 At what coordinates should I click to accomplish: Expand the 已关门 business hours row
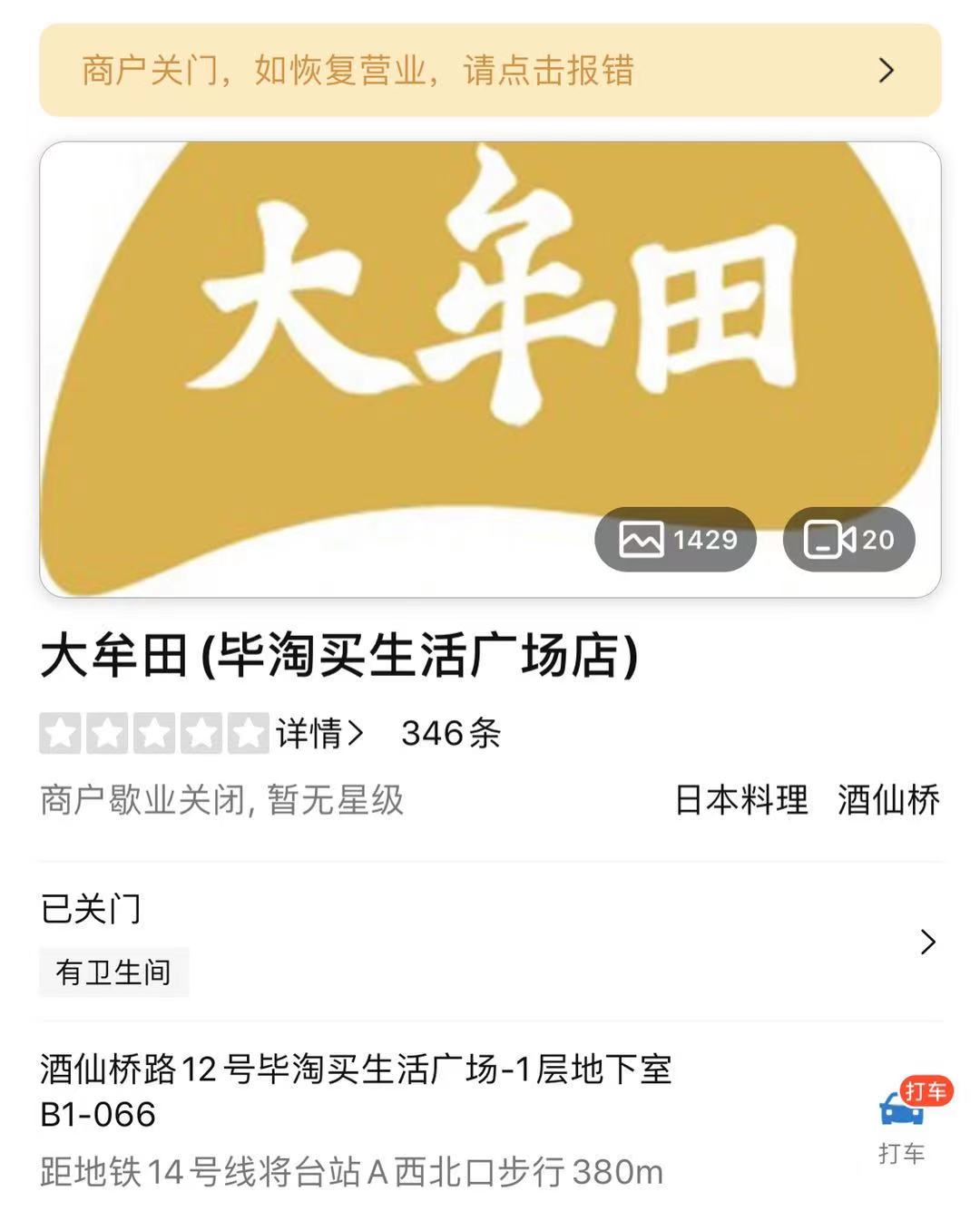coord(490,942)
